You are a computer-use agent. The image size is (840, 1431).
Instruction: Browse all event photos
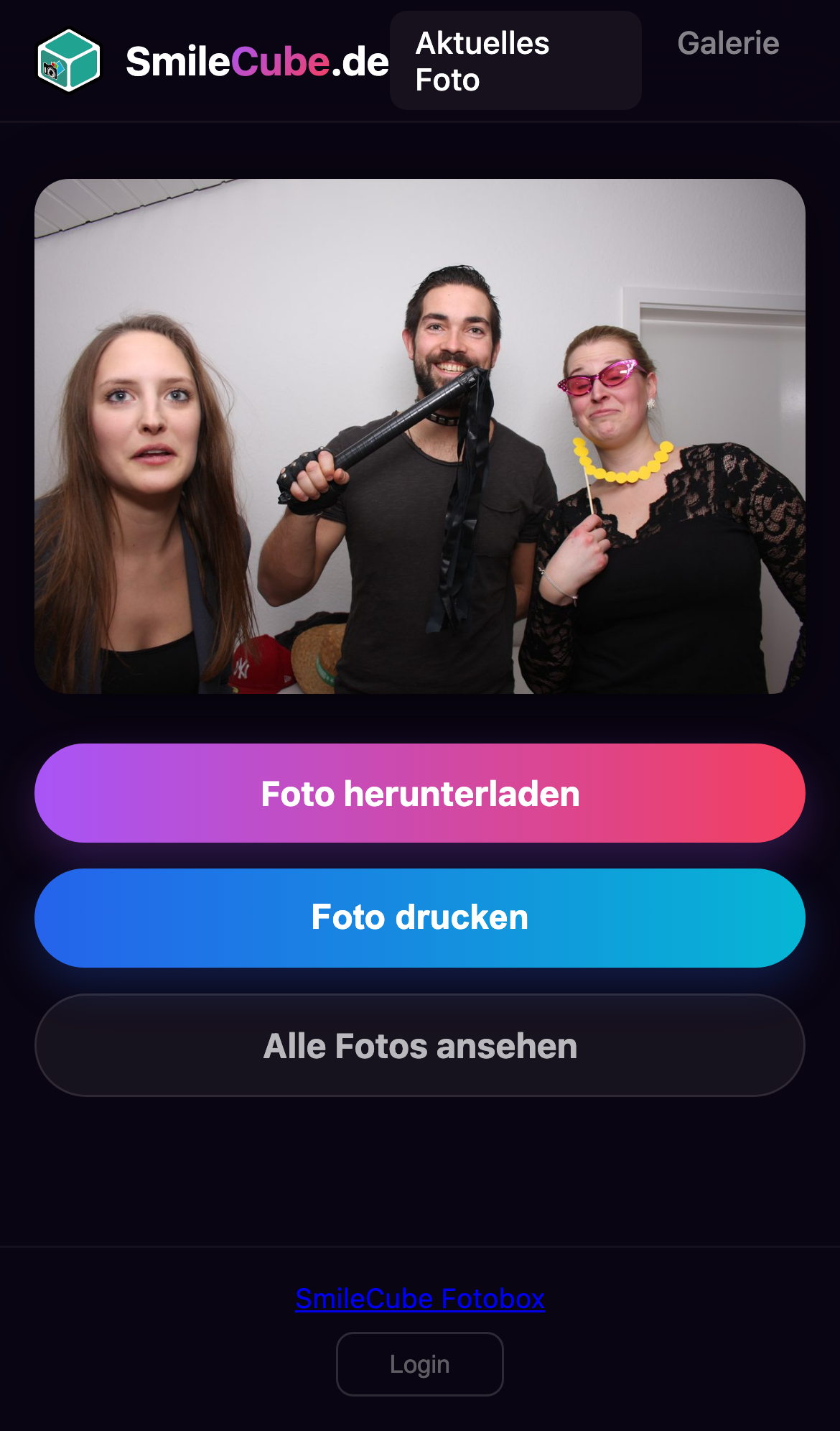pos(419,1045)
